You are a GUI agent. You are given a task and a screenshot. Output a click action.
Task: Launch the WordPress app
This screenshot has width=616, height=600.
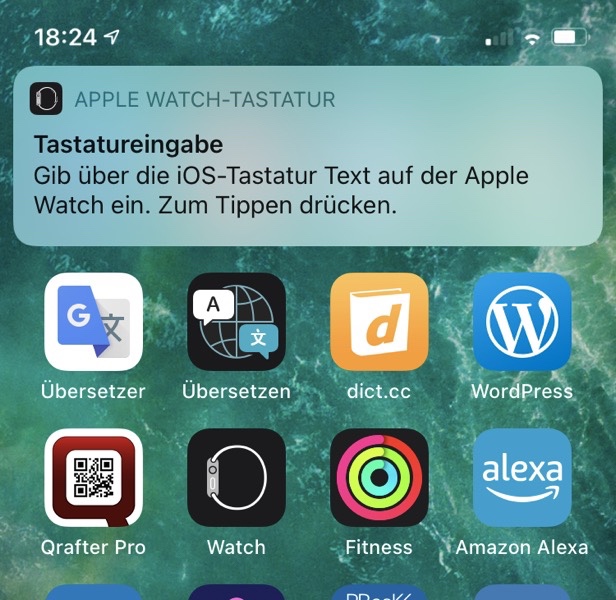coord(522,322)
